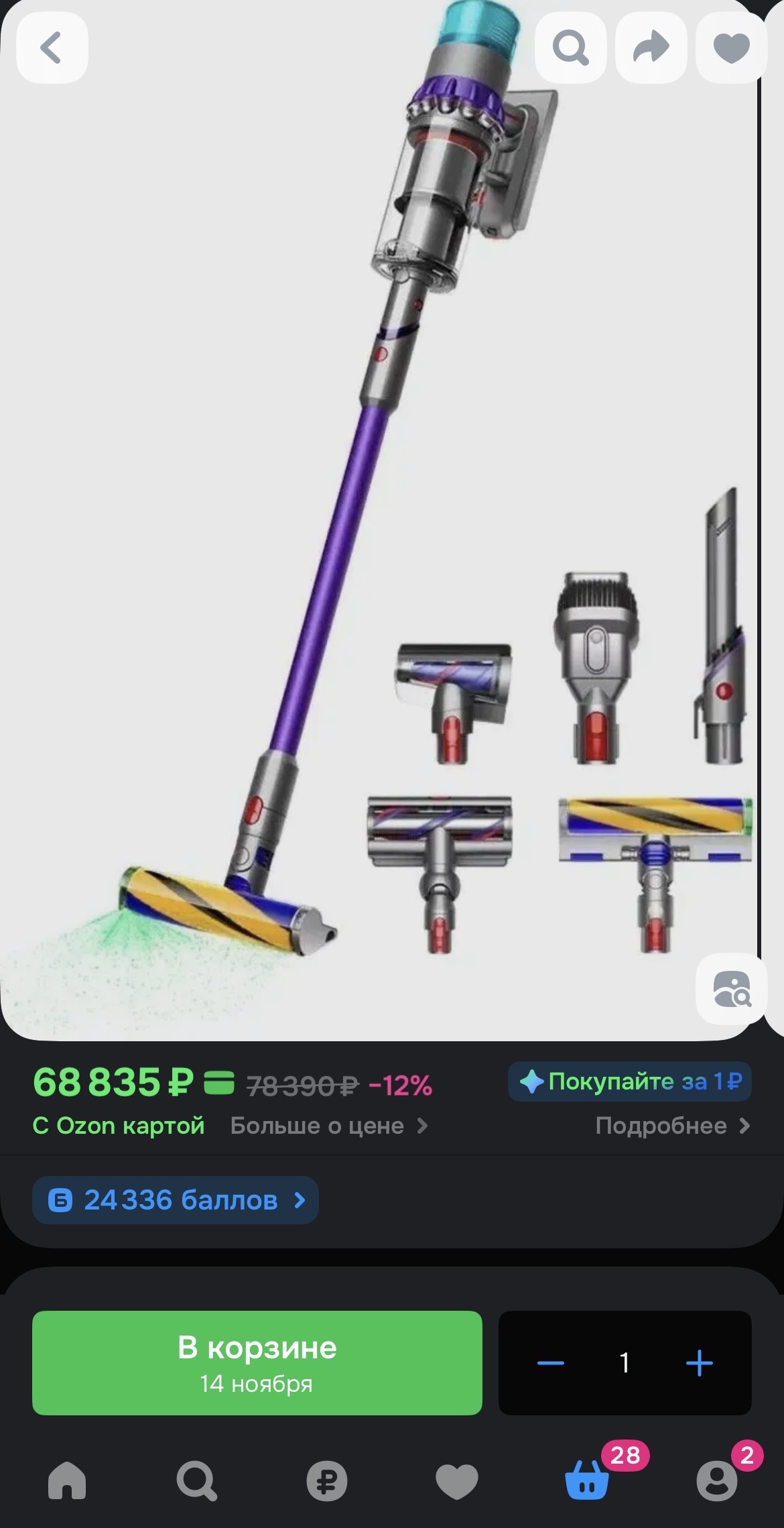Viewport: 784px width, 1528px height.
Task: Open the favorites tab in bottom bar
Action: (457, 1480)
